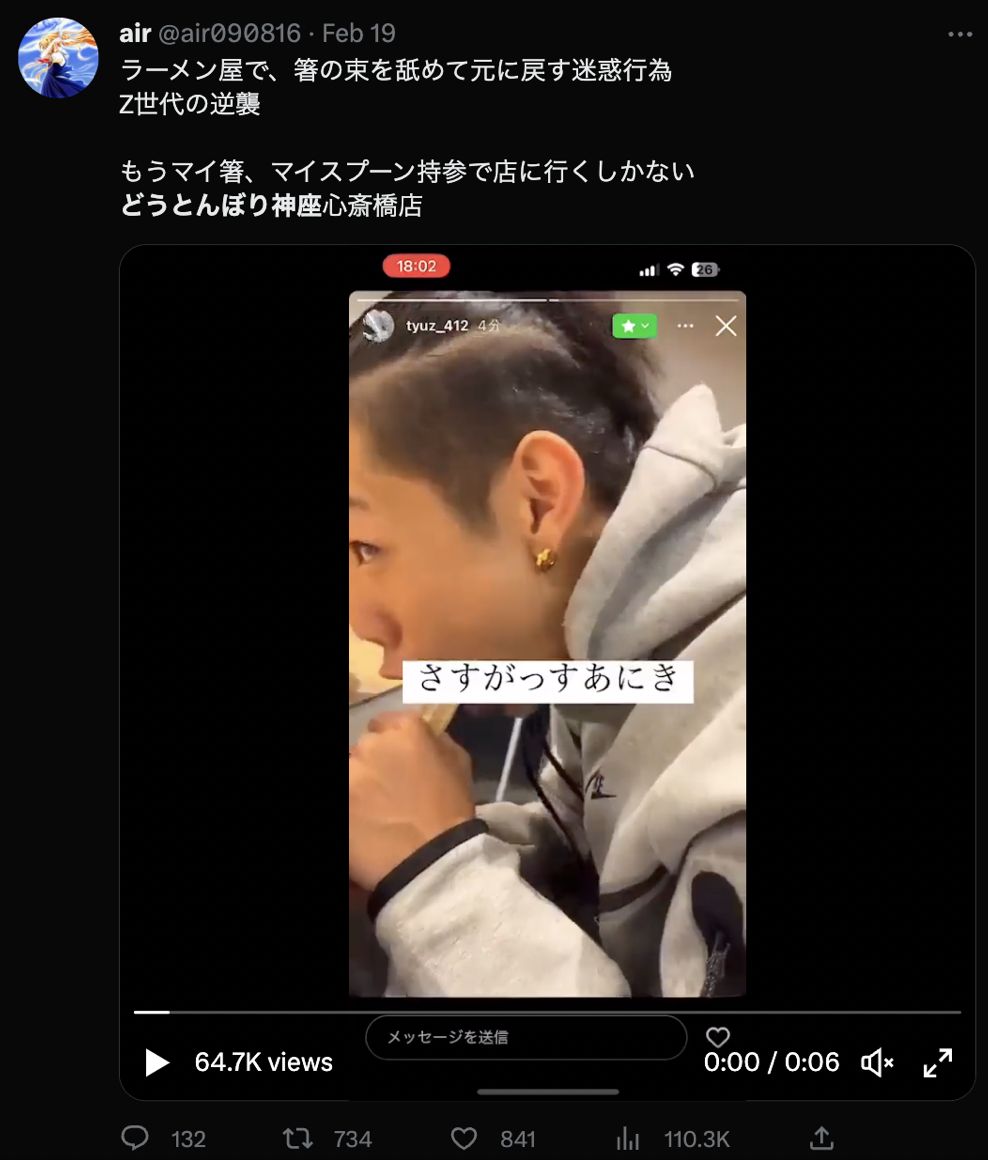Reply to air's tweet

[x=135, y=1138]
